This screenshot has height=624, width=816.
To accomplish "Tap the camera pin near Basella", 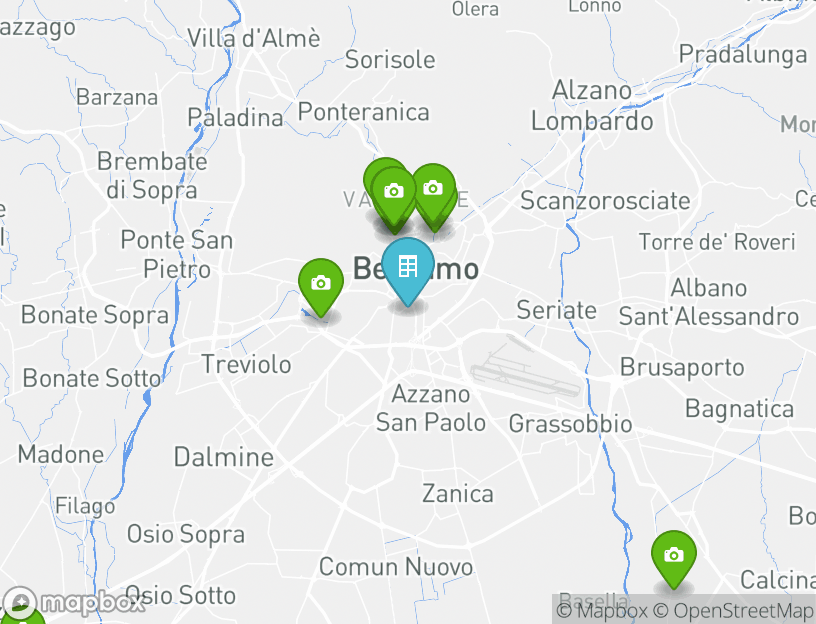I will tap(674, 555).
